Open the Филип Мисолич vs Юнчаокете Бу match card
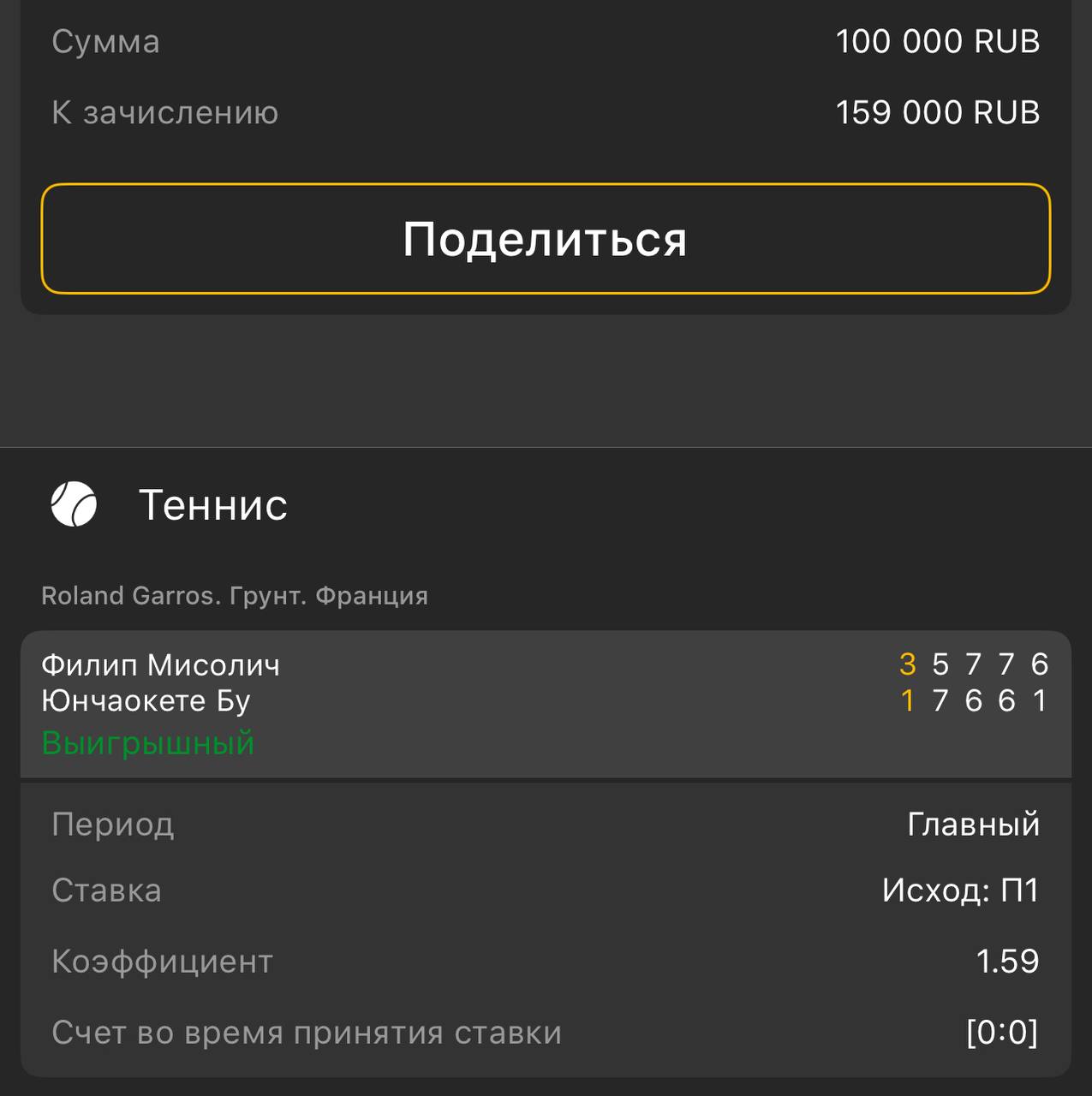This screenshot has width=1092, height=1096. click(x=545, y=702)
